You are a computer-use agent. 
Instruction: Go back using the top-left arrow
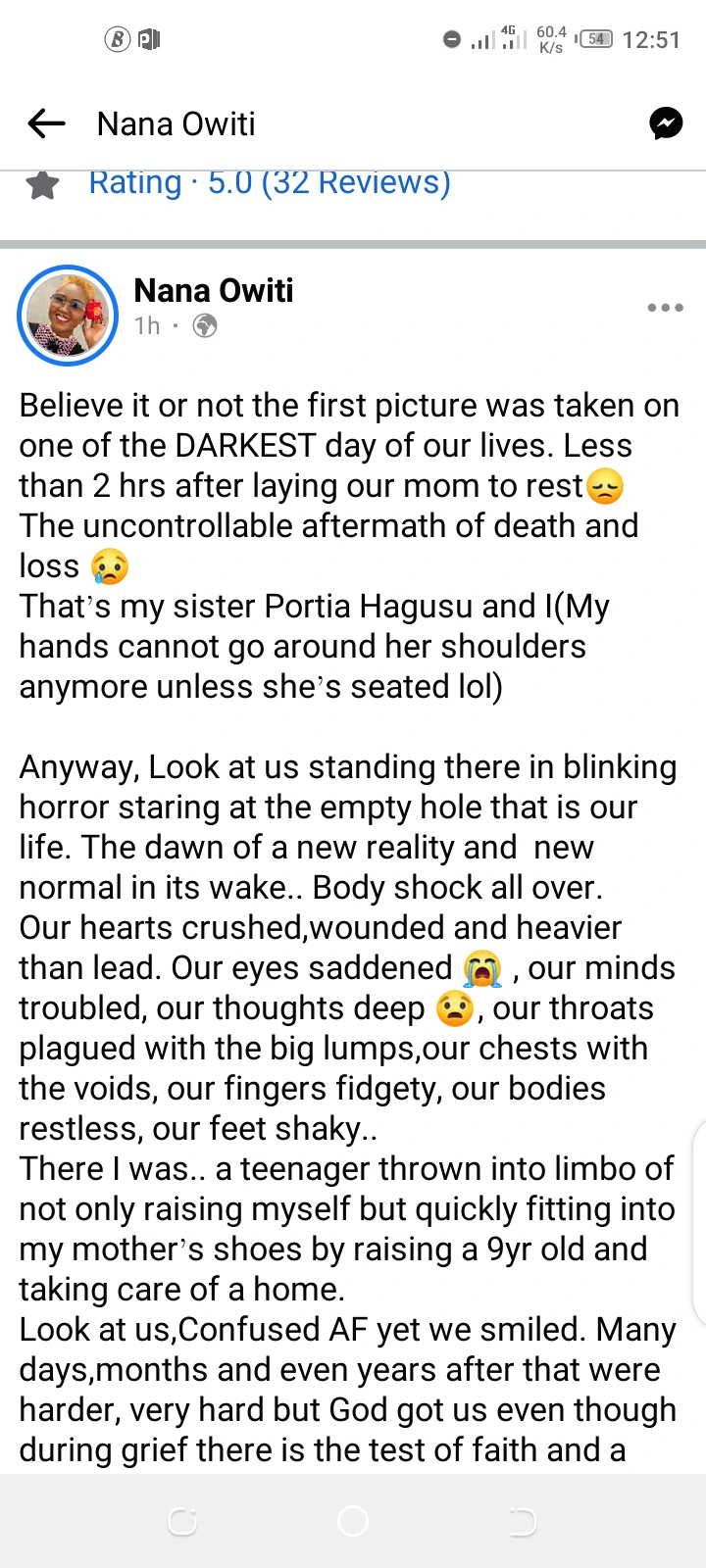[x=46, y=123]
